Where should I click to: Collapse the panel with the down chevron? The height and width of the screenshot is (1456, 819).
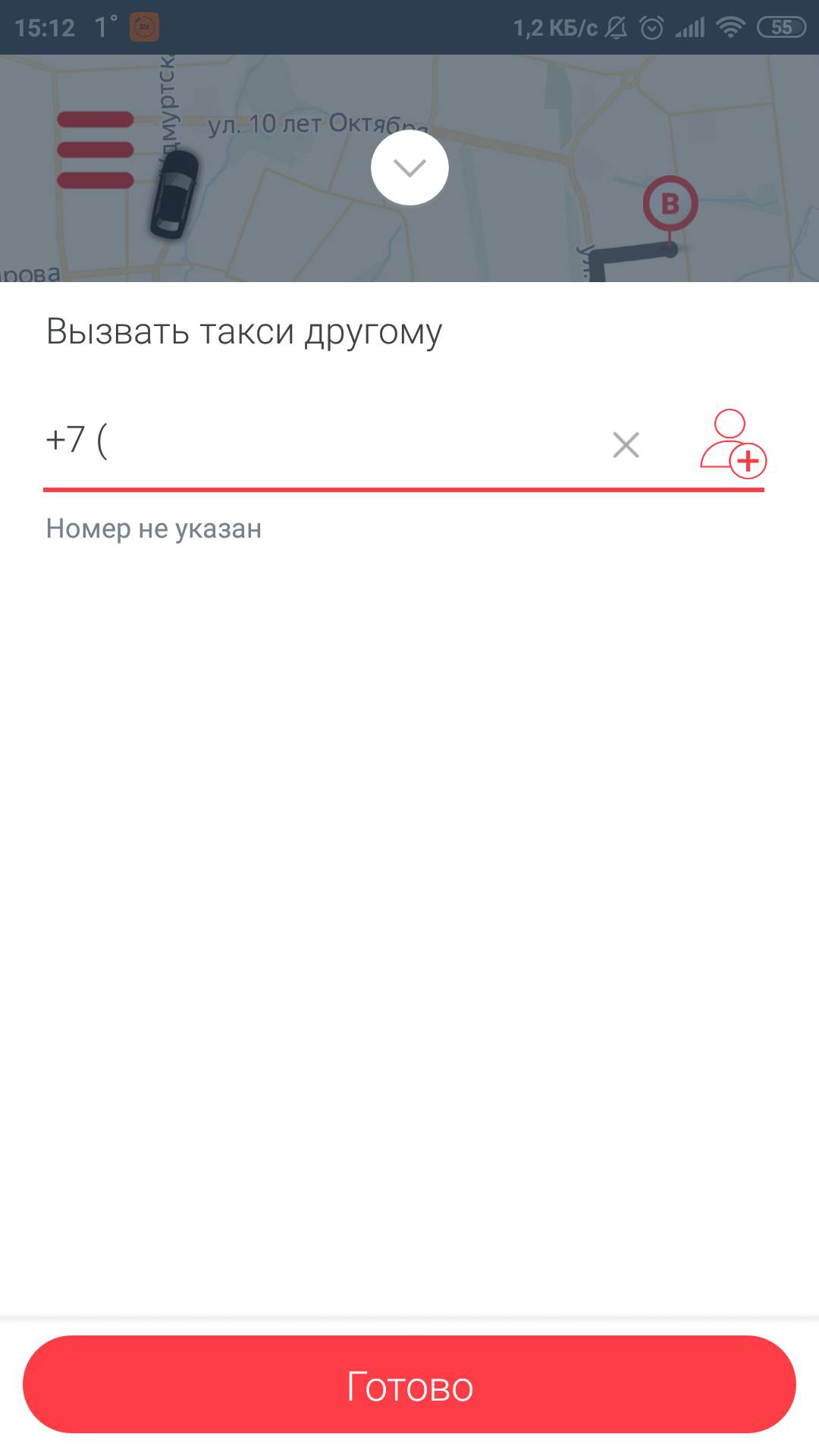click(x=409, y=168)
